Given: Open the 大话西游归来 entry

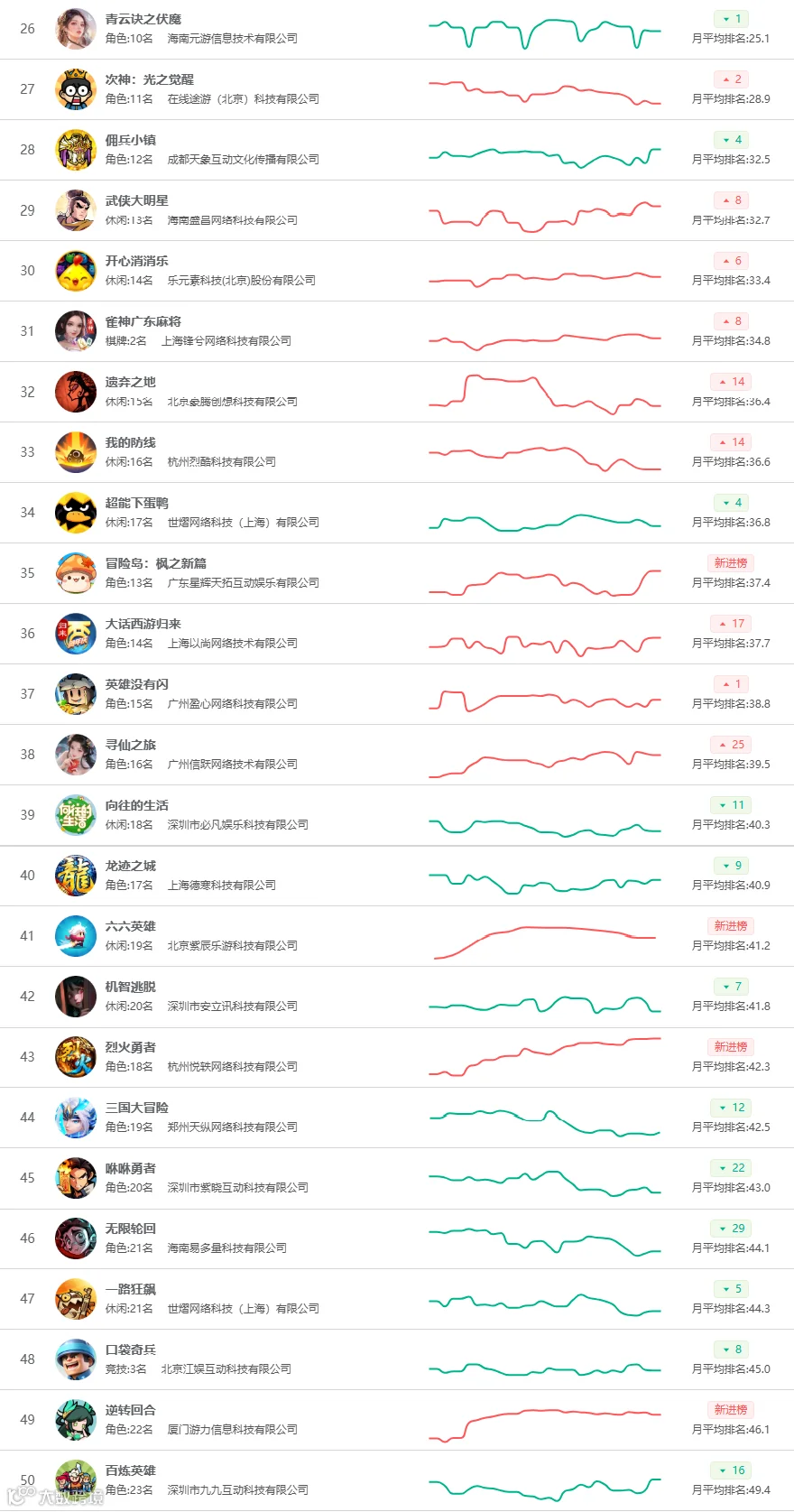Looking at the screenshot, I should tap(397, 634).
